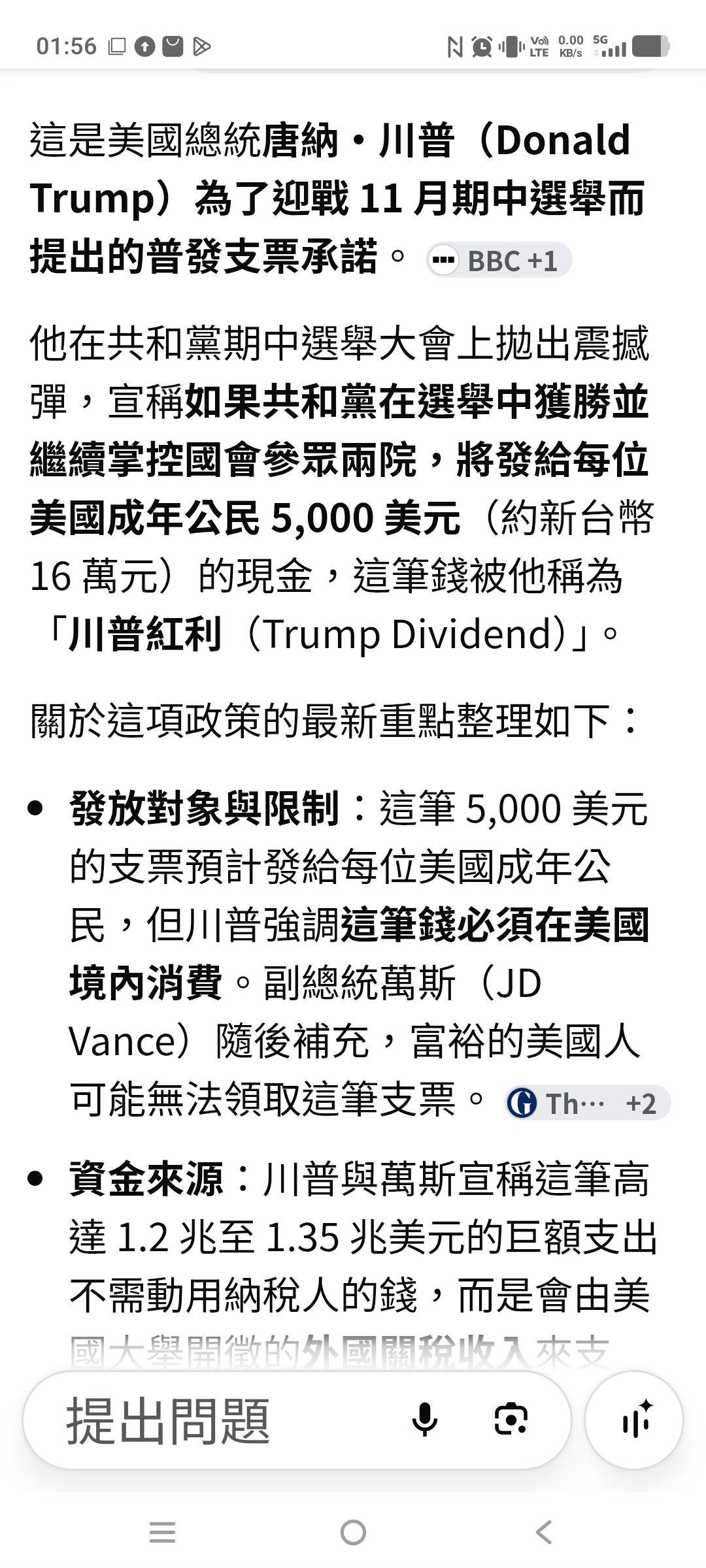Start voice input with the microphone icon
Screen dimensions: 706x1568
pyautogui.click(x=424, y=1420)
